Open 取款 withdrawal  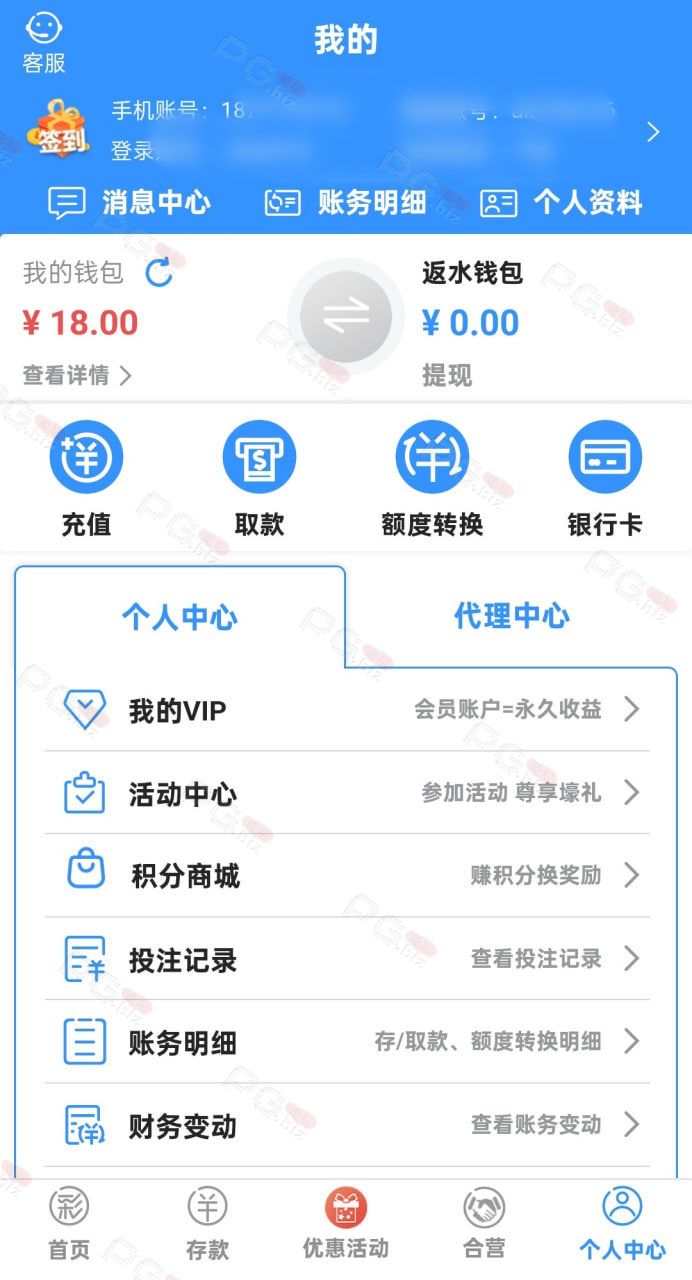point(259,478)
